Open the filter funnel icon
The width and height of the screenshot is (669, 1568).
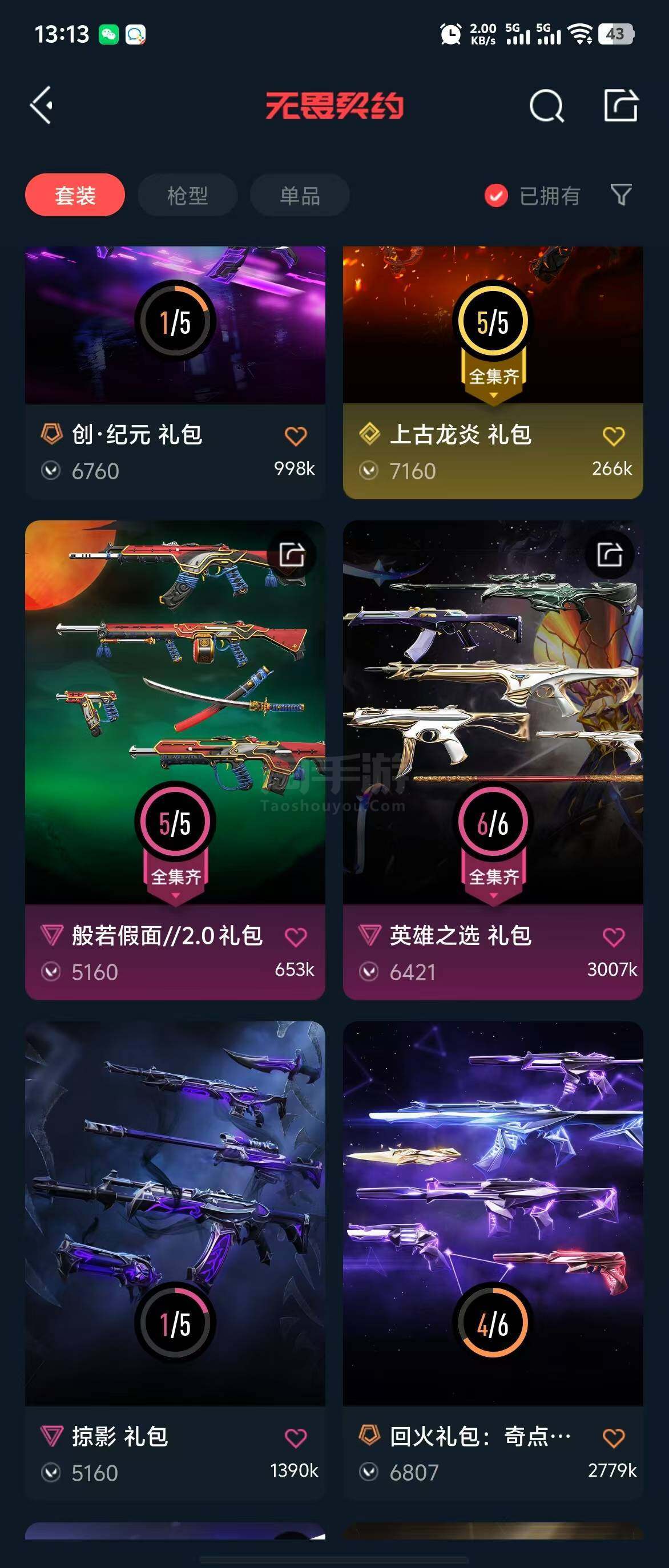click(x=621, y=195)
